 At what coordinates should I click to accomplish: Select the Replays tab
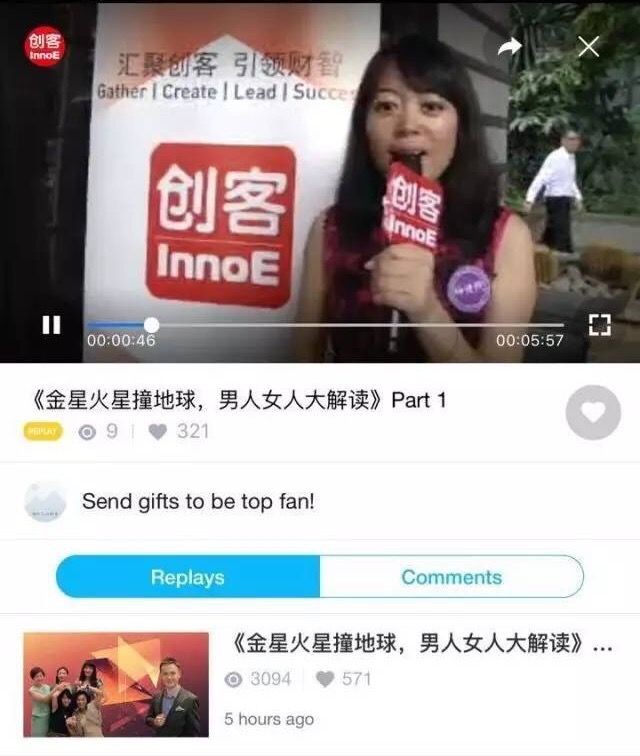tap(188, 577)
